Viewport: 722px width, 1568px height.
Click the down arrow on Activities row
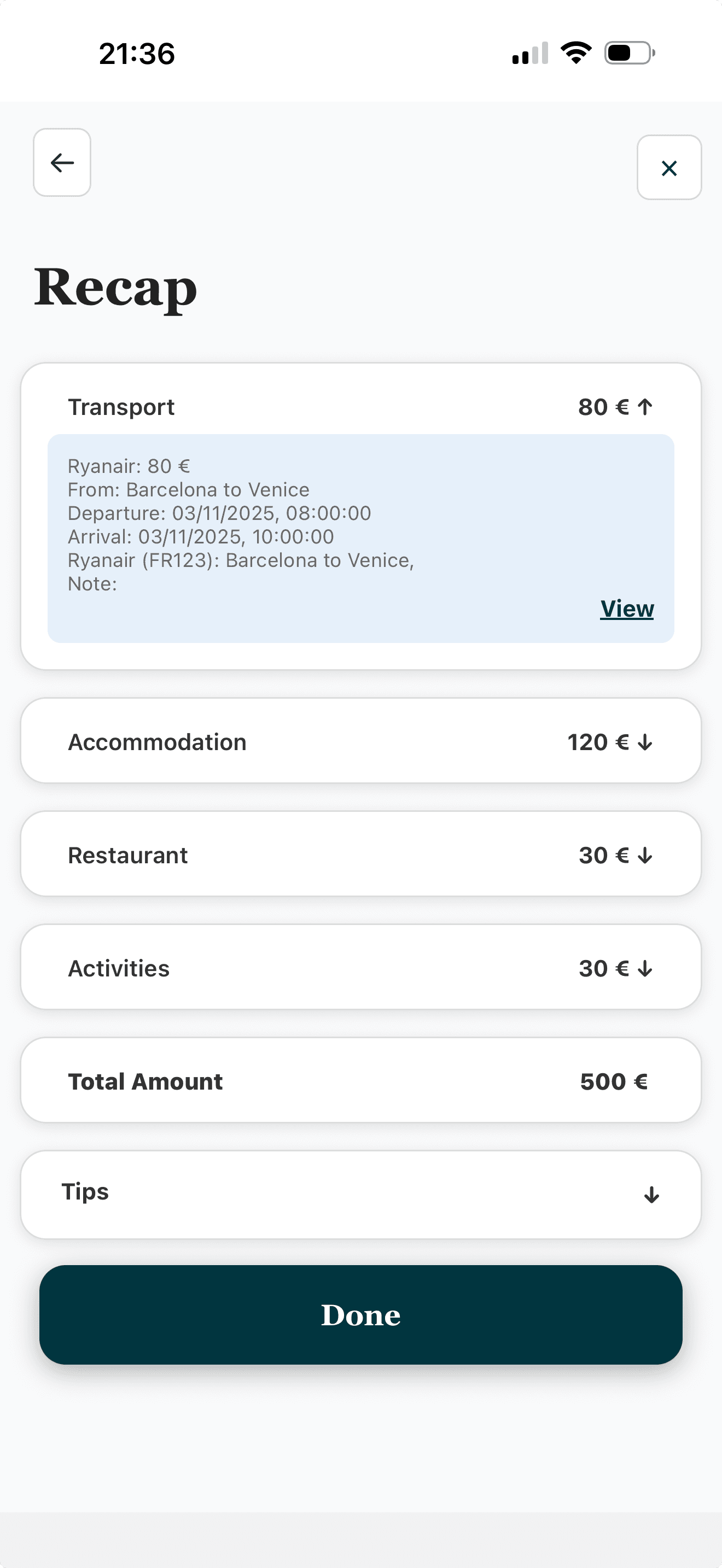644,968
